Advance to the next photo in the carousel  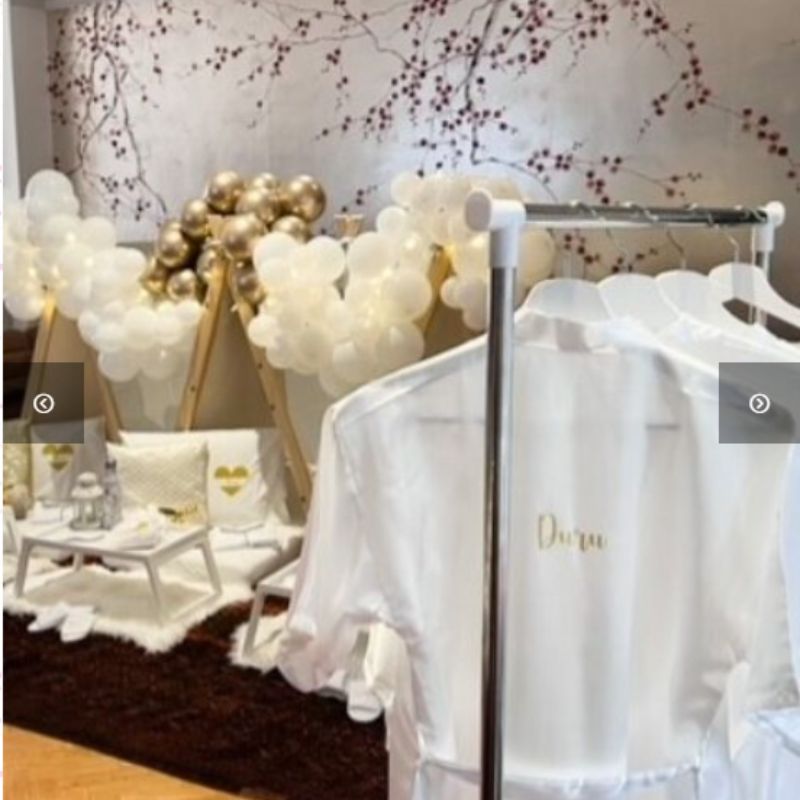(x=759, y=403)
